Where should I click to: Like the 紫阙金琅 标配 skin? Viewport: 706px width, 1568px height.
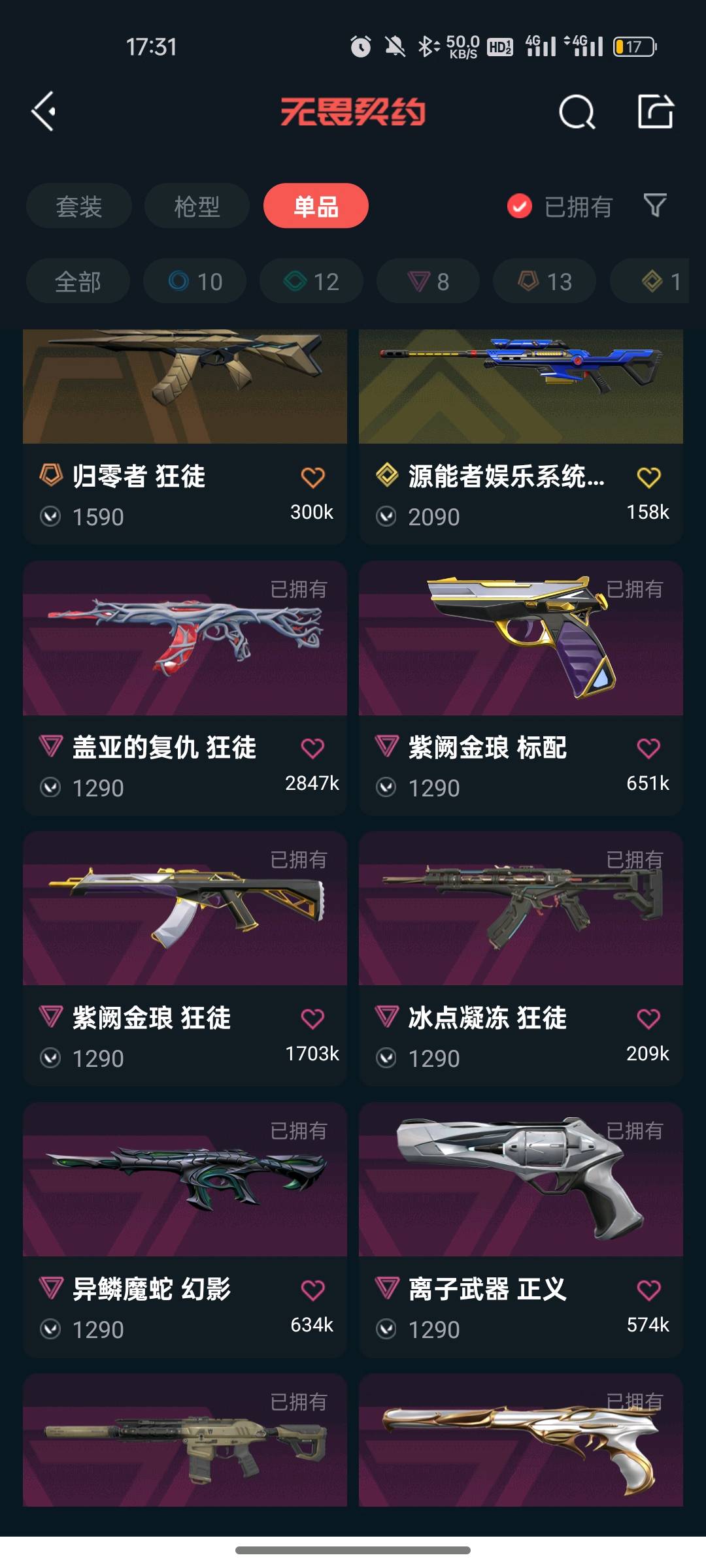coord(648,749)
